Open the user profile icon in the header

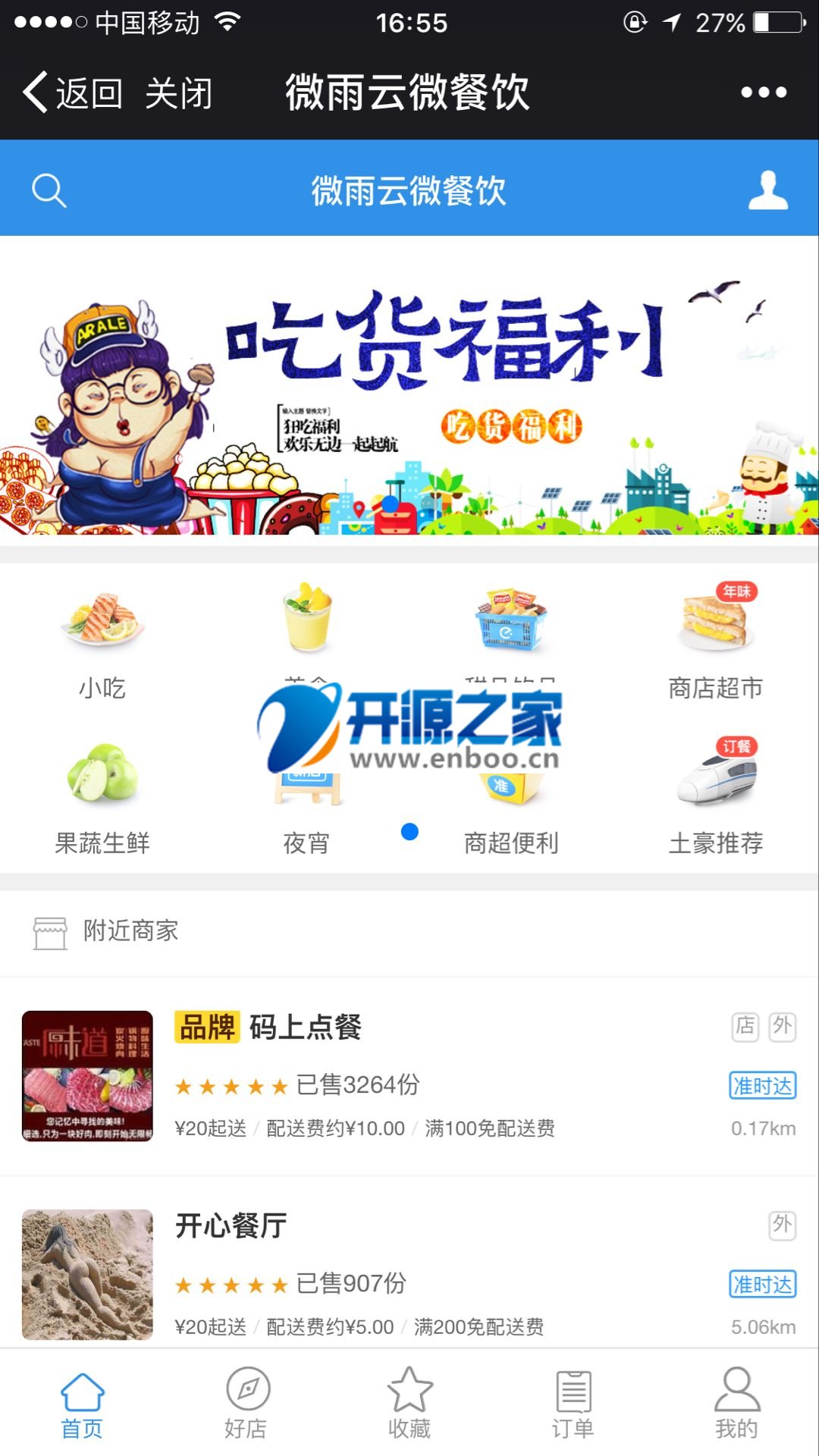[x=767, y=190]
